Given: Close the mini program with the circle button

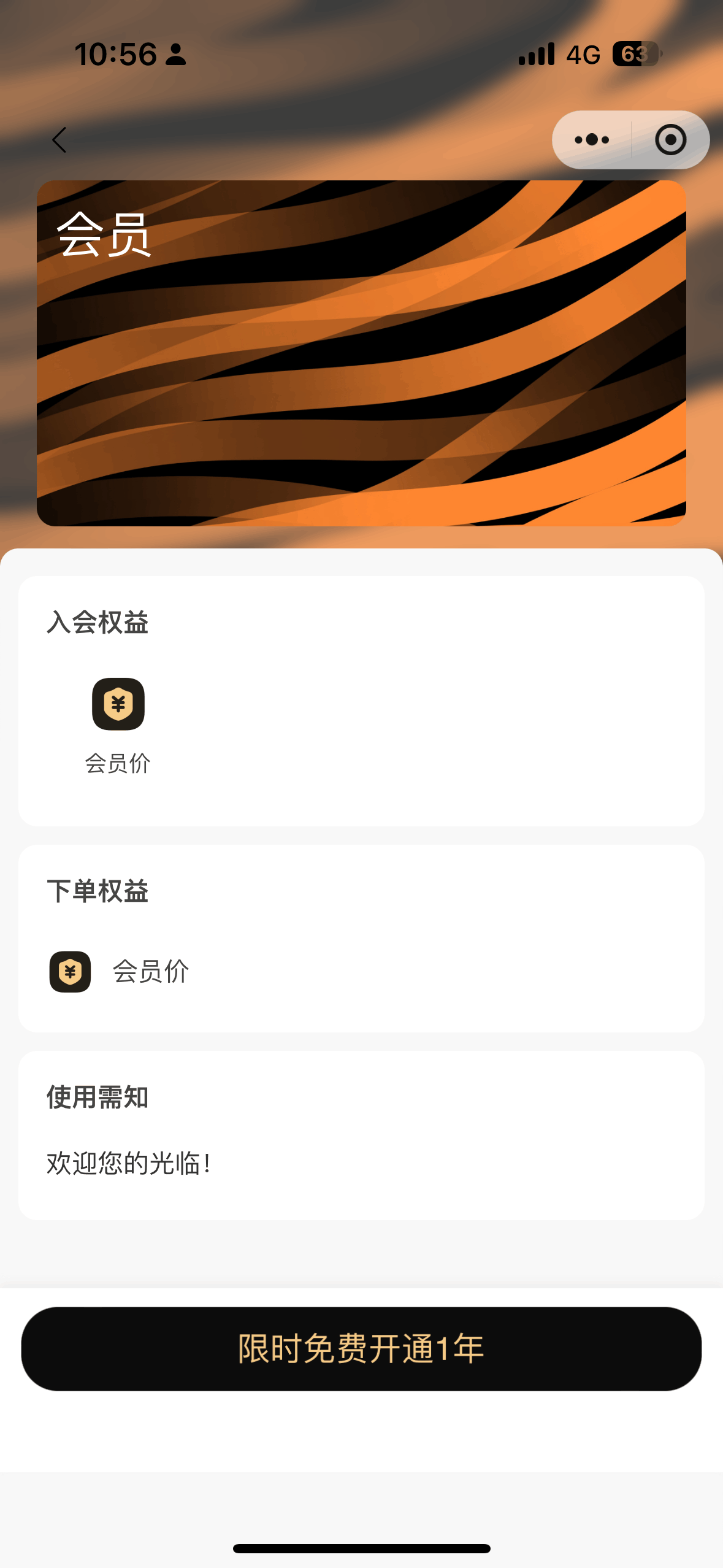Looking at the screenshot, I should [x=670, y=140].
